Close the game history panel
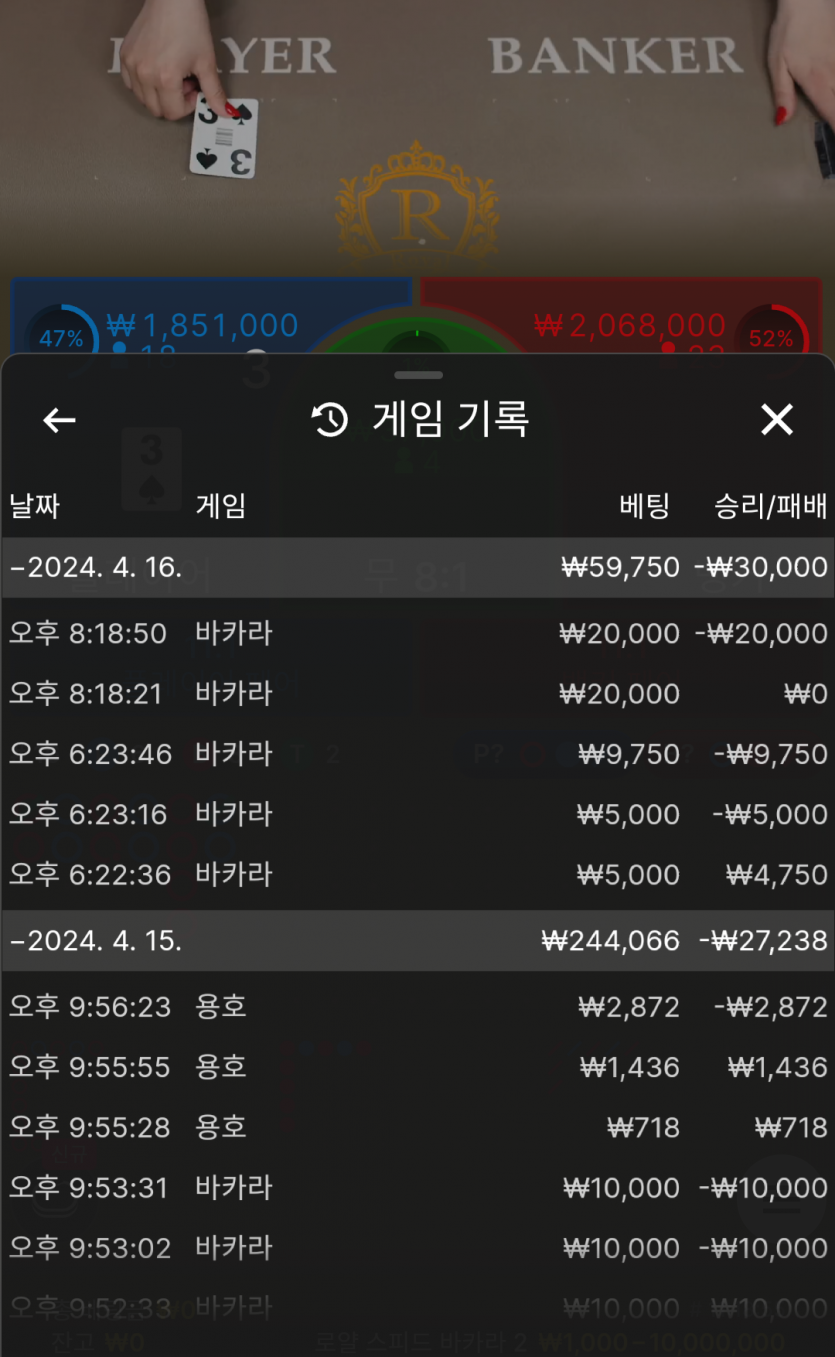The image size is (835, 1357). coord(776,421)
